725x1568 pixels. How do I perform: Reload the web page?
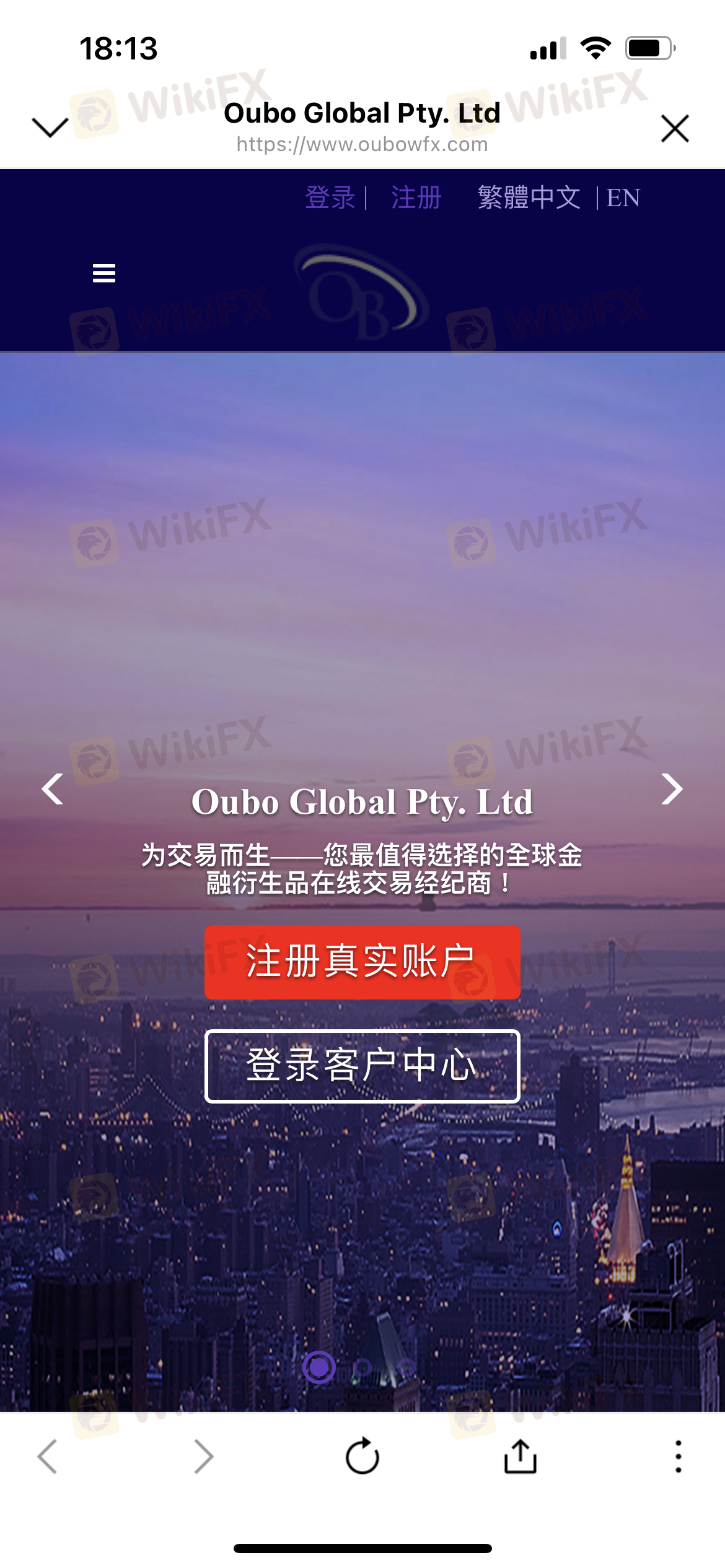point(362,1456)
